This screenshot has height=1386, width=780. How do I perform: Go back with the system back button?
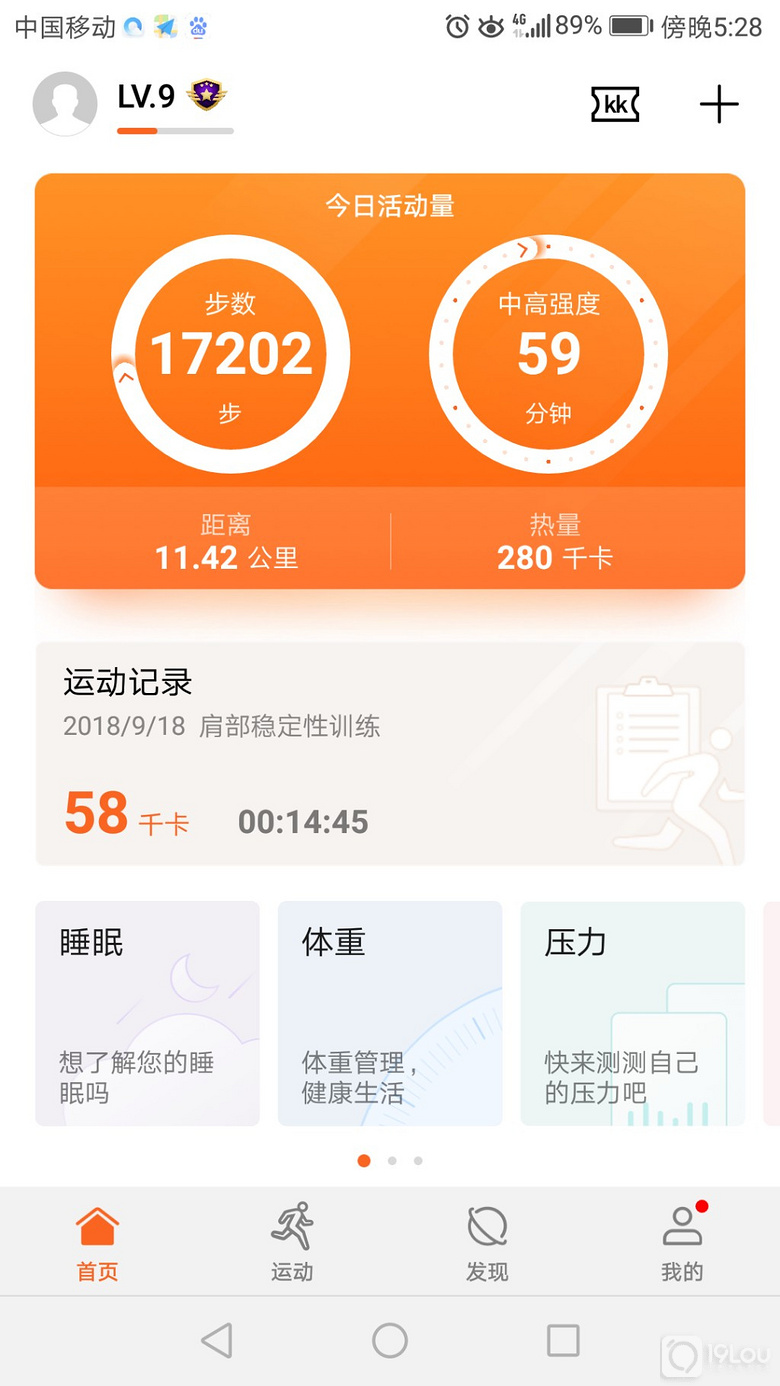tap(217, 1340)
